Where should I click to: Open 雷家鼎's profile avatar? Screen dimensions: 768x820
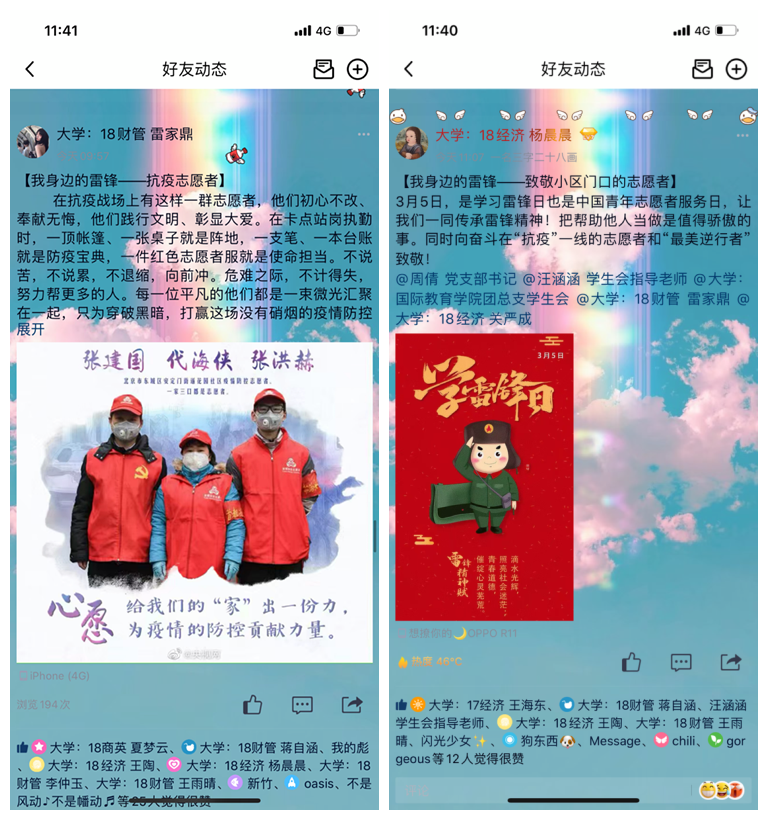point(33,141)
